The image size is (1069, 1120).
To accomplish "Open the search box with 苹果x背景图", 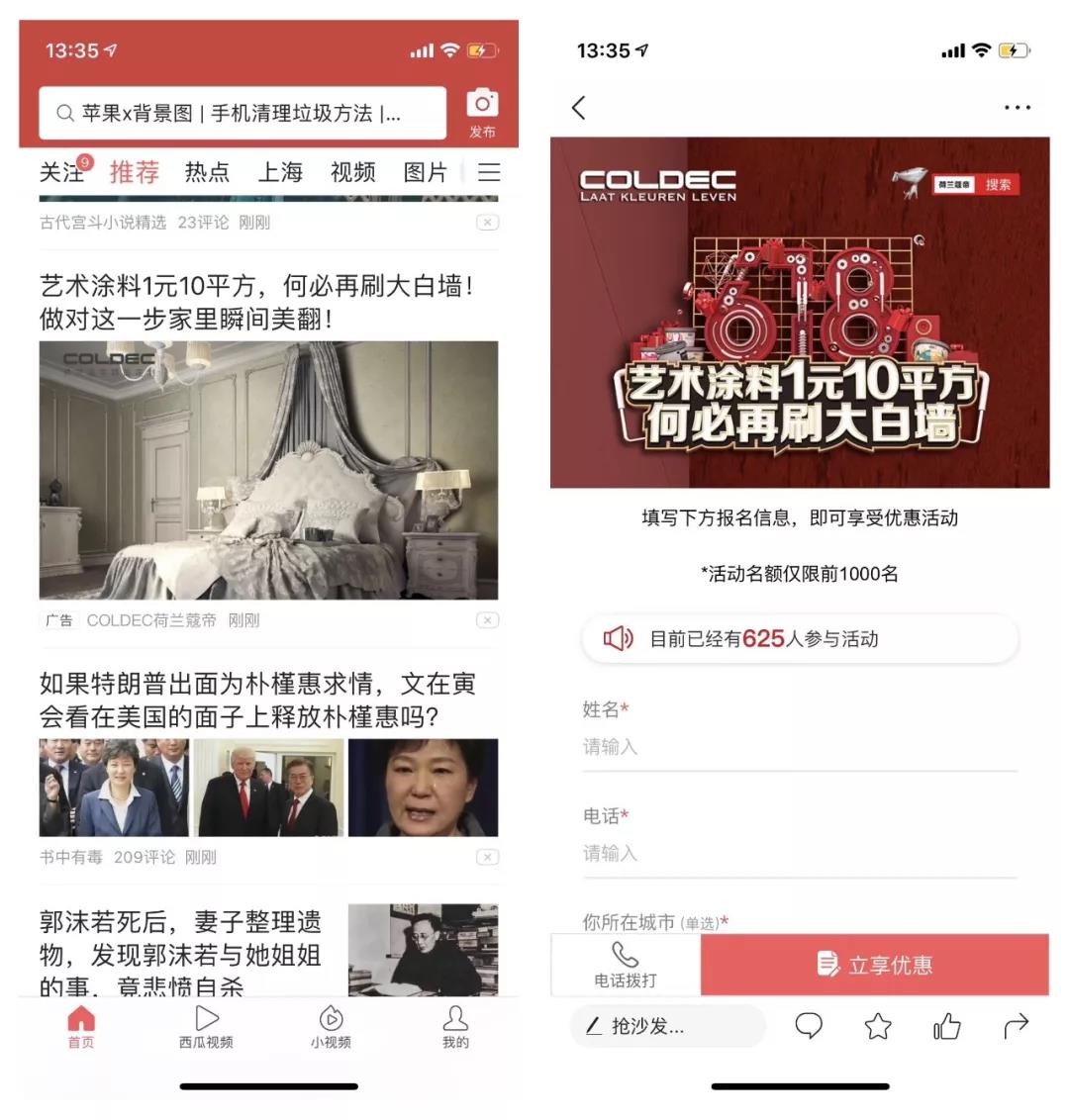I will (242, 113).
